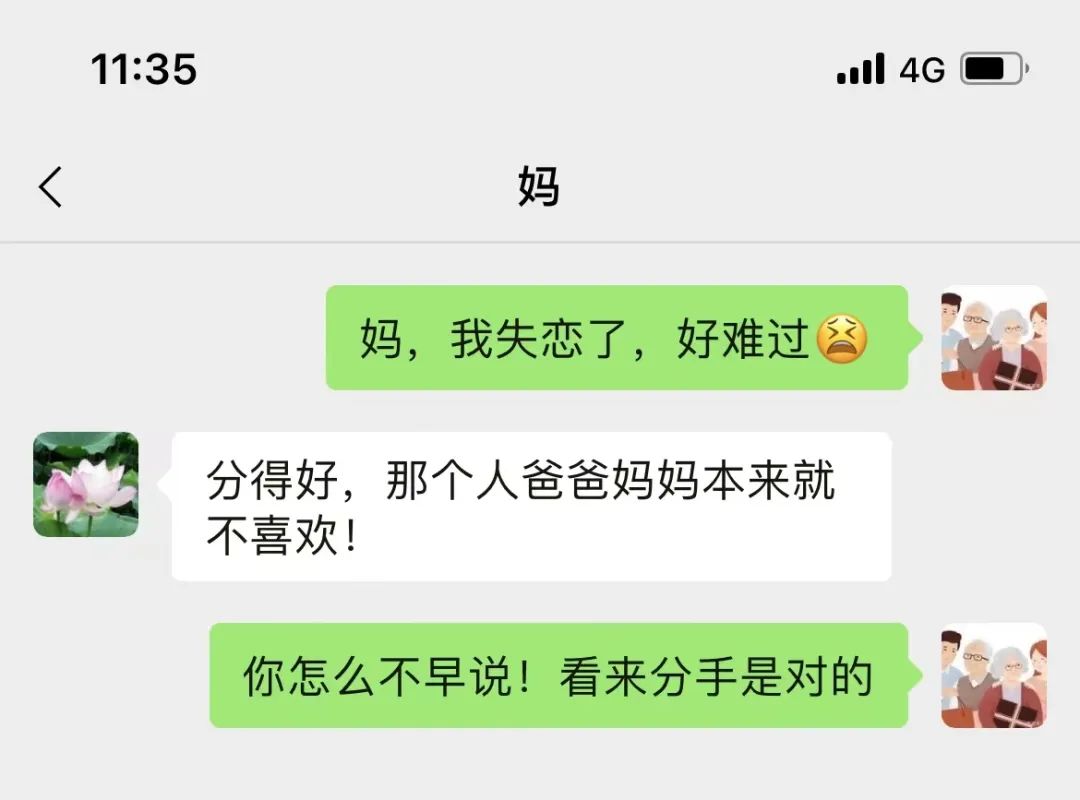Open mom's lotus flower avatar profile
This screenshot has width=1080, height=800.
coord(86,484)
